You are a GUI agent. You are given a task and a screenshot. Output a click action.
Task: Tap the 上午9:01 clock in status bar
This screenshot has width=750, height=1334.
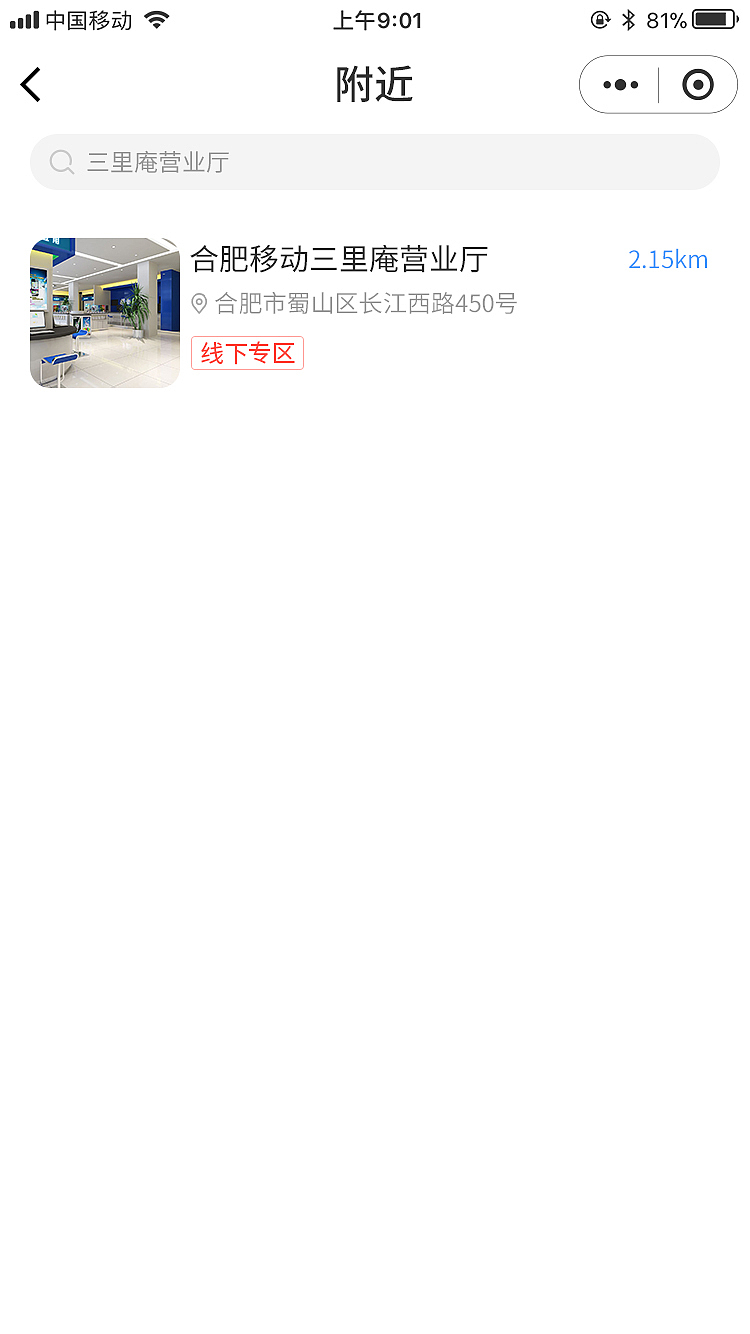pos(377,19)
